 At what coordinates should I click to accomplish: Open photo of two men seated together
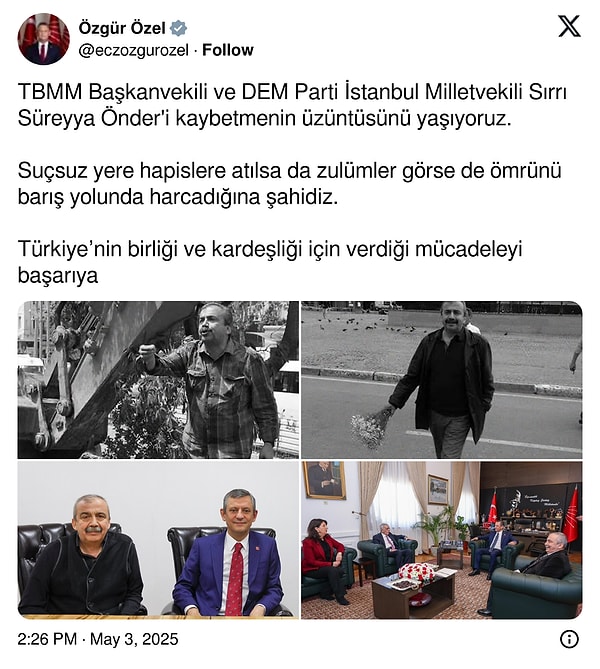tap(158, 539)
